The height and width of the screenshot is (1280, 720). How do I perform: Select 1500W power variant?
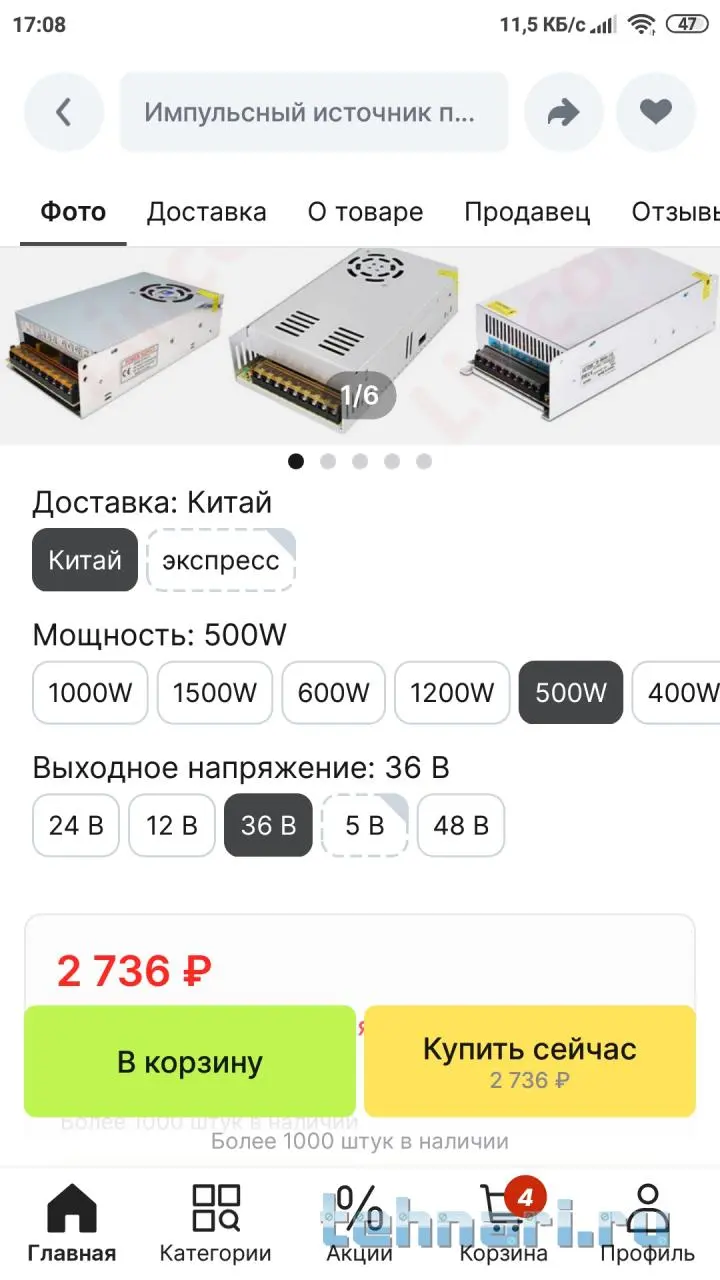(214, 693)
